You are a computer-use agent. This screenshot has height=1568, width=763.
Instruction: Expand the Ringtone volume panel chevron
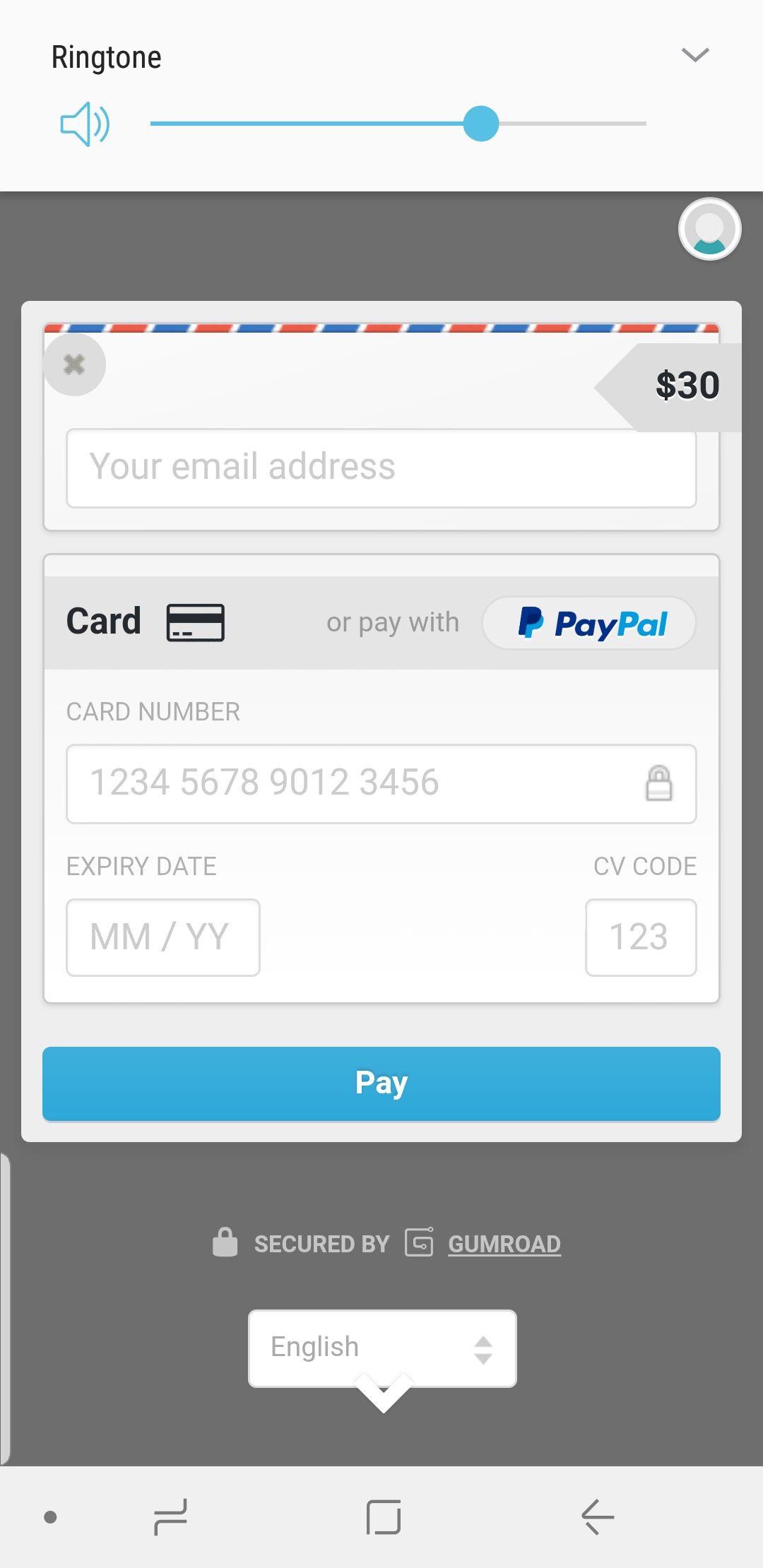(695, 55)
